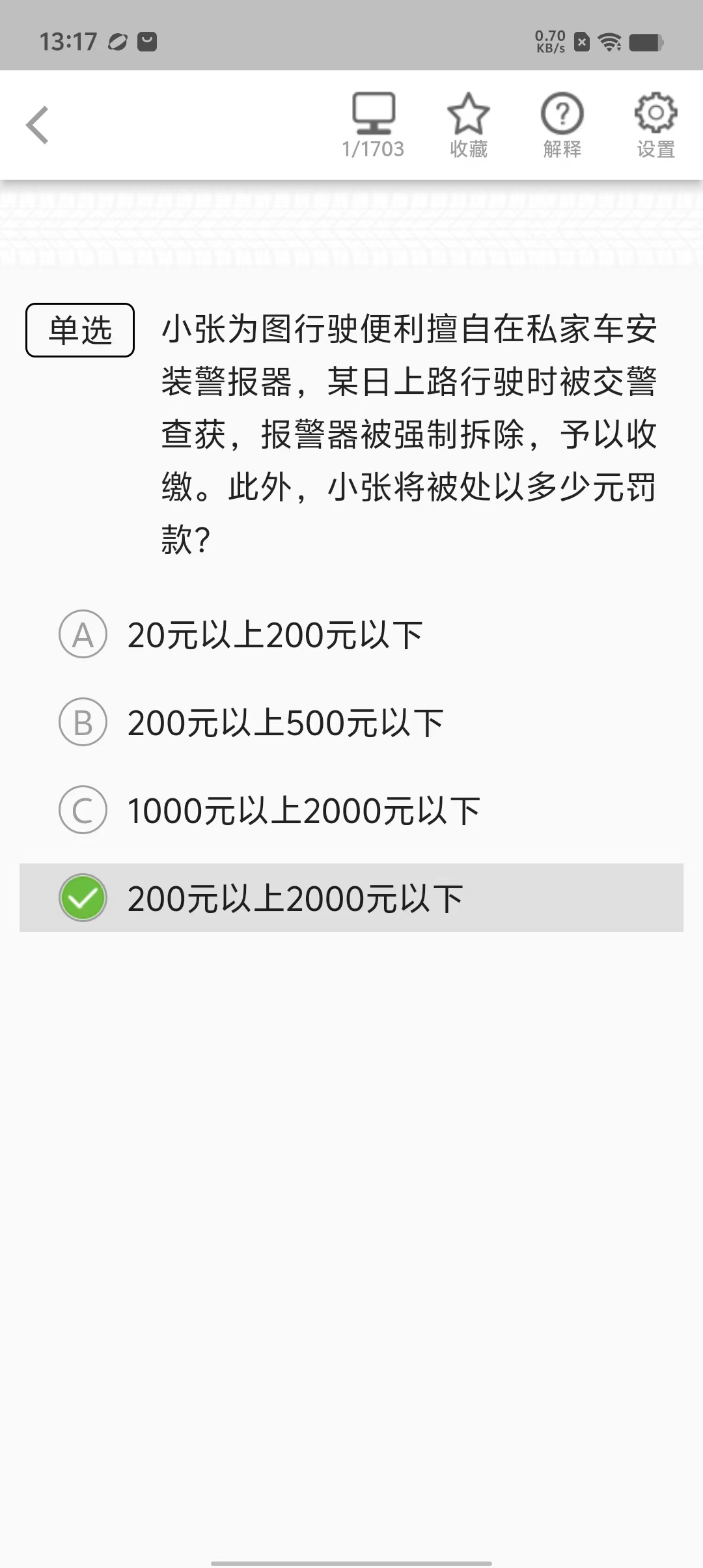Image resolution: width=703 pixels, height=1568 pixels.
Task: Tap the checked answer 200元以上2000元以下
Action: point(295,899)
